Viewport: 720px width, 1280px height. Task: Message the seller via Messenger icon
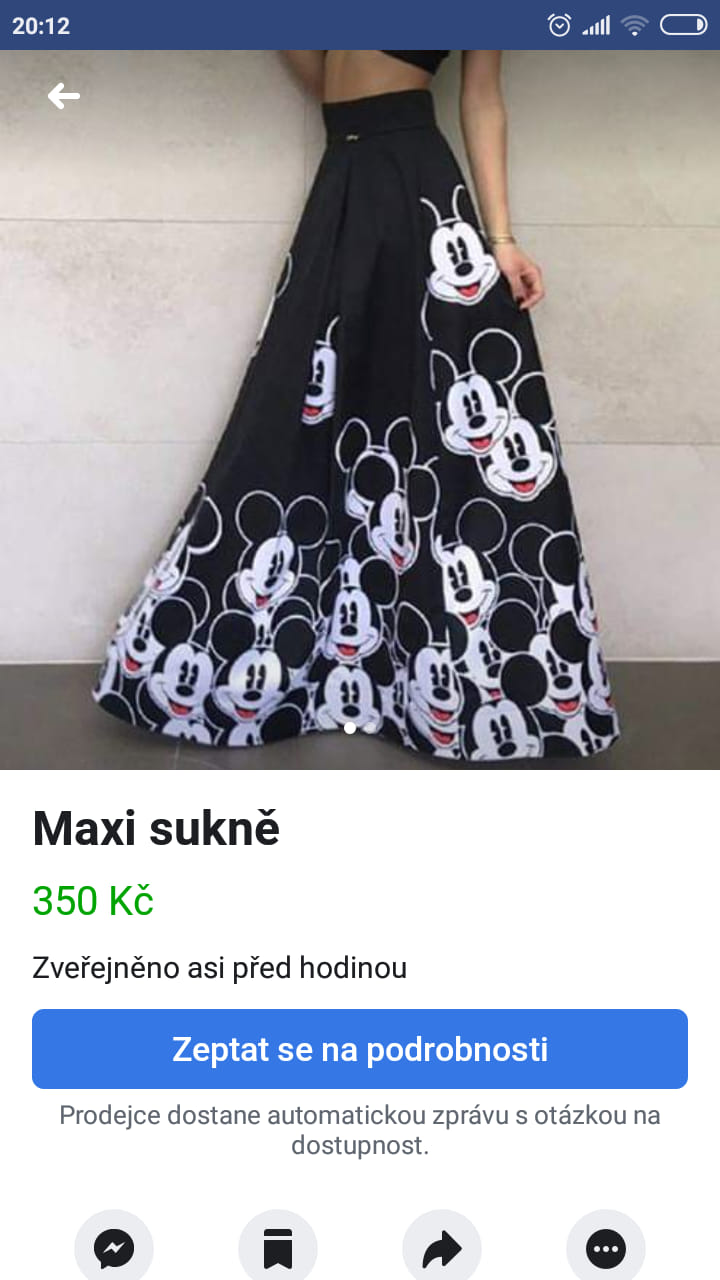114,1248
